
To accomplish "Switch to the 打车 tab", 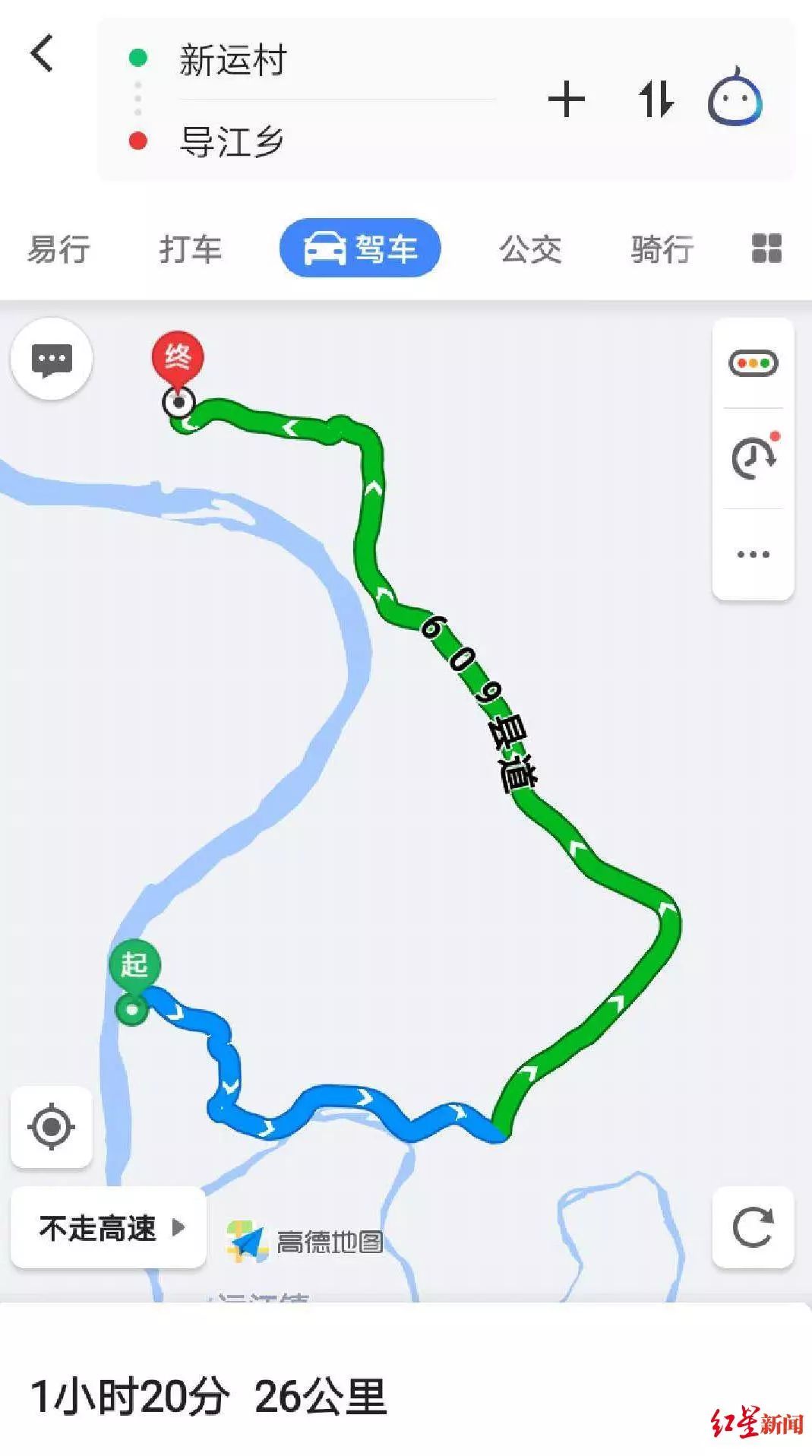I will 190,249.
